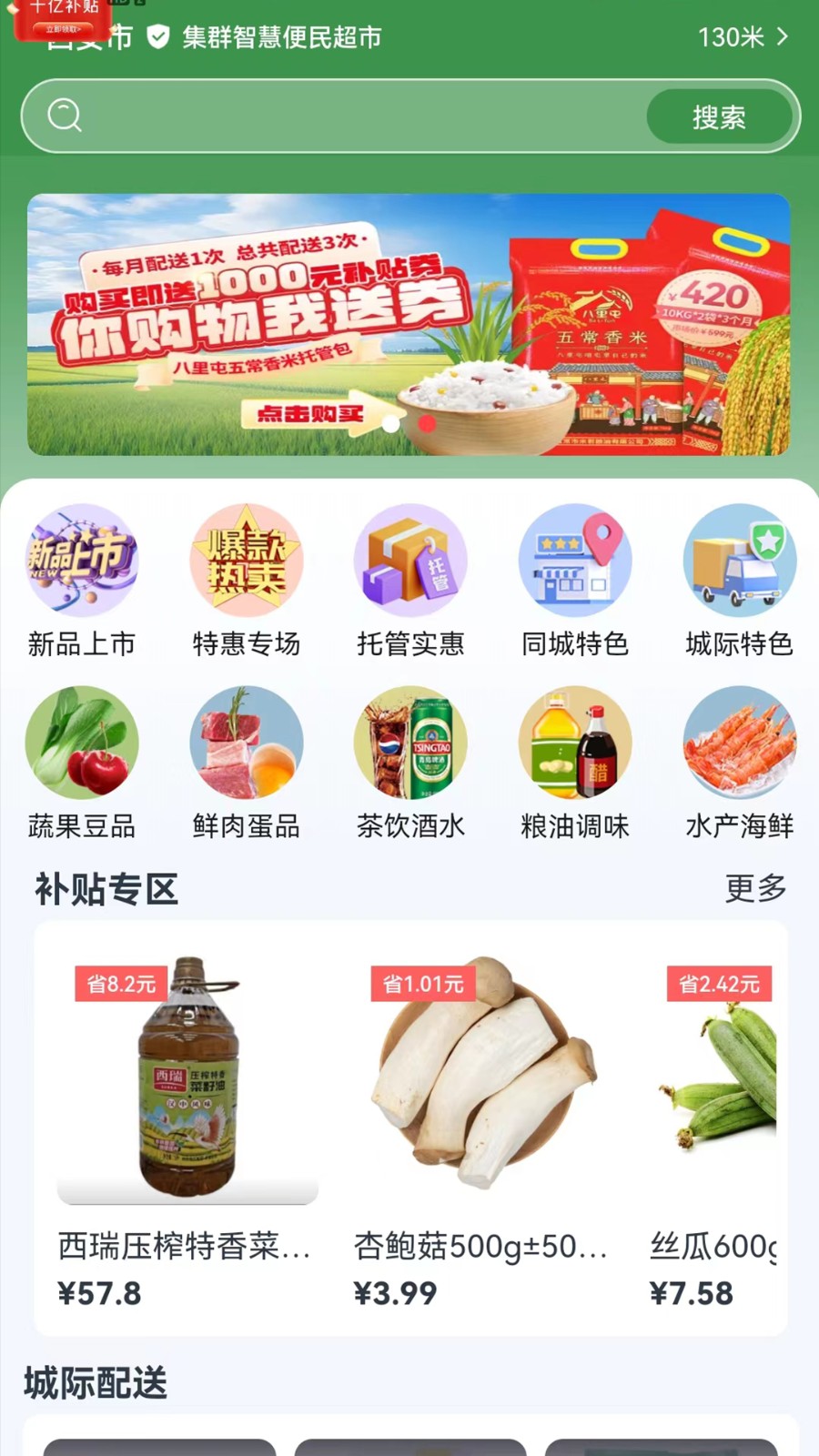Open the 新品上市 category
Image resolution: width=819 pixels, height=1456 pixels.
click(x=82, y=581)
